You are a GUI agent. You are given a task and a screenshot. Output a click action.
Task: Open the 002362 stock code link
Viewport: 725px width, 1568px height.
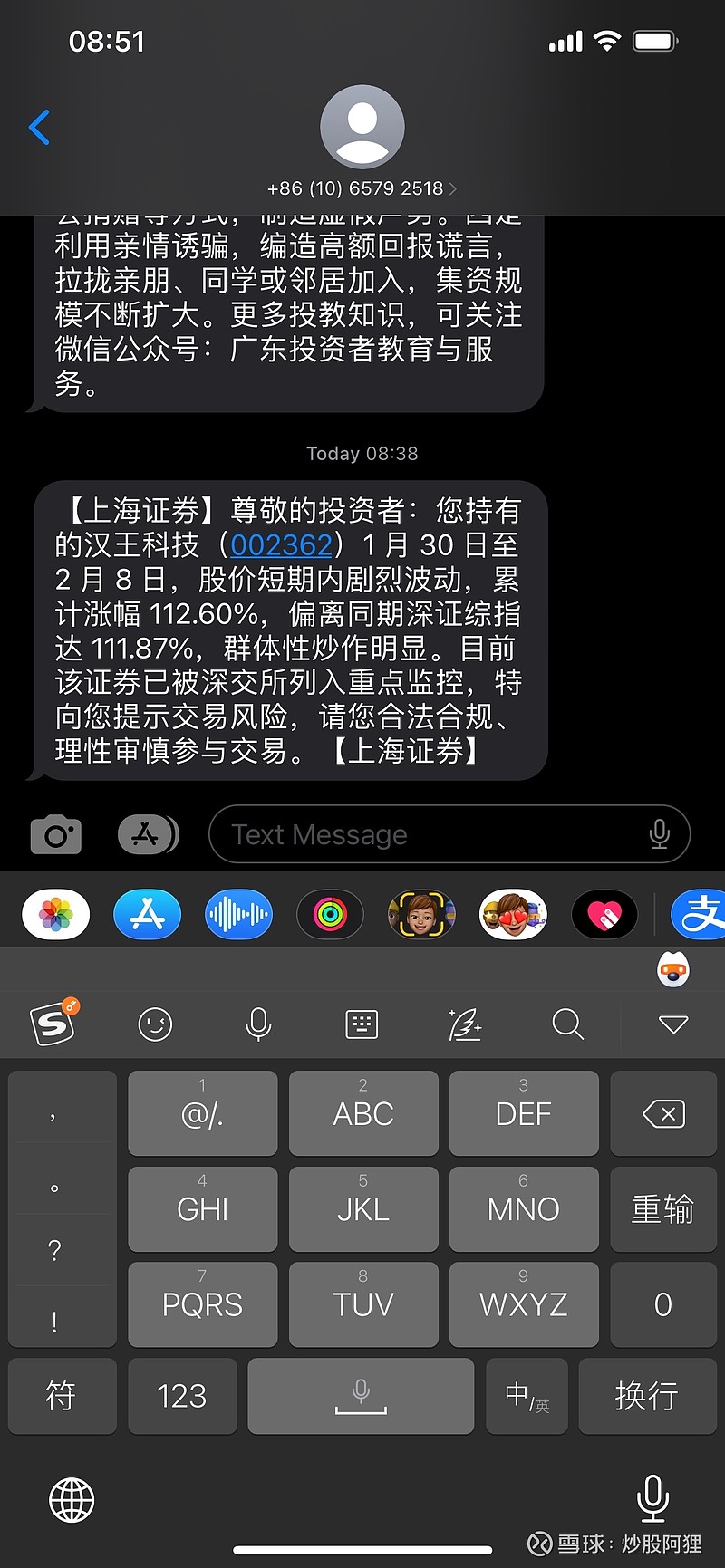(x=282, y=545)
